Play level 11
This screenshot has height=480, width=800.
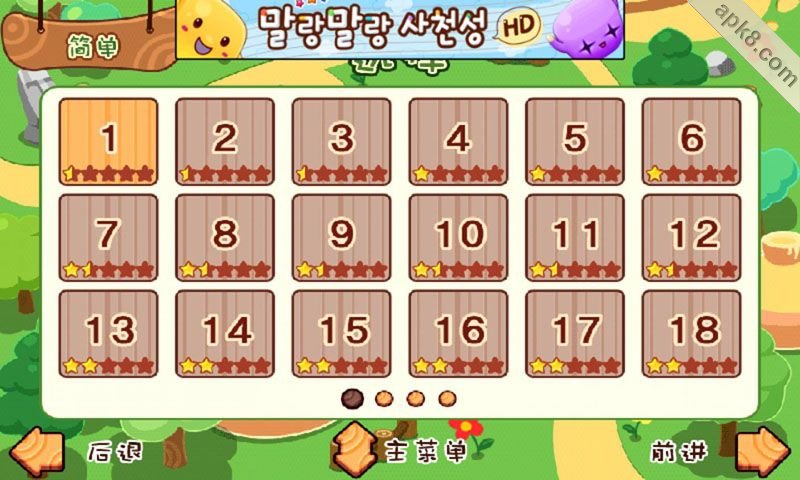click(574, 237)
